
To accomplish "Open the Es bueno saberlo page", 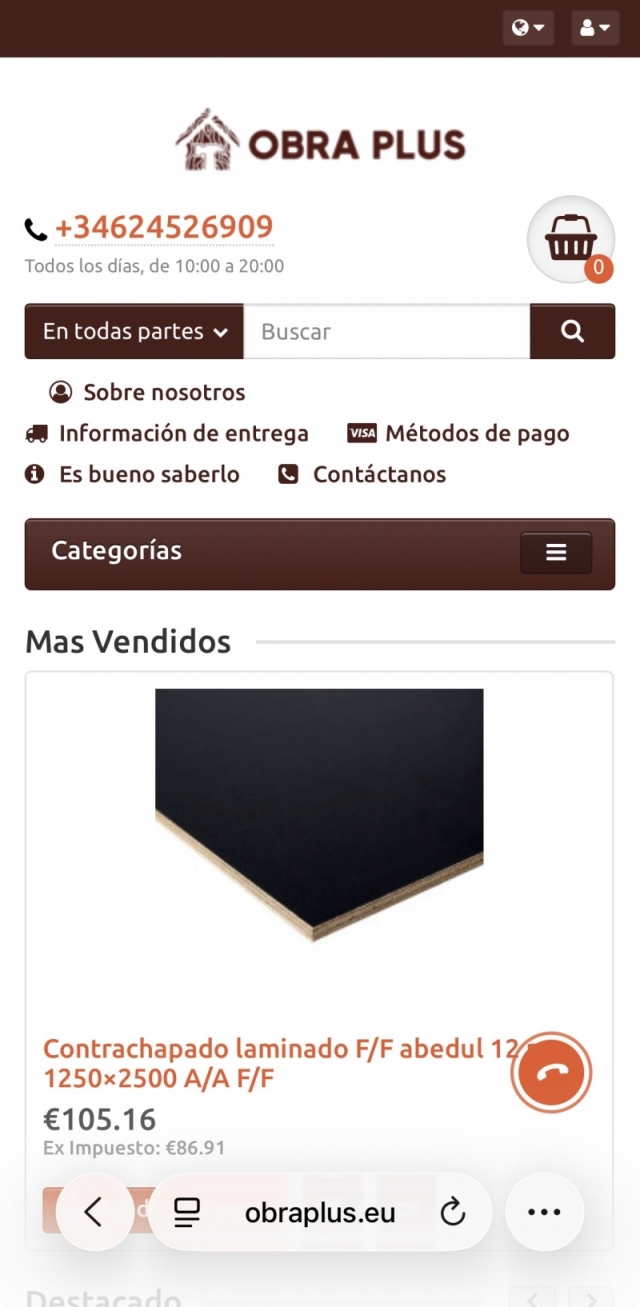I will 148,475.
